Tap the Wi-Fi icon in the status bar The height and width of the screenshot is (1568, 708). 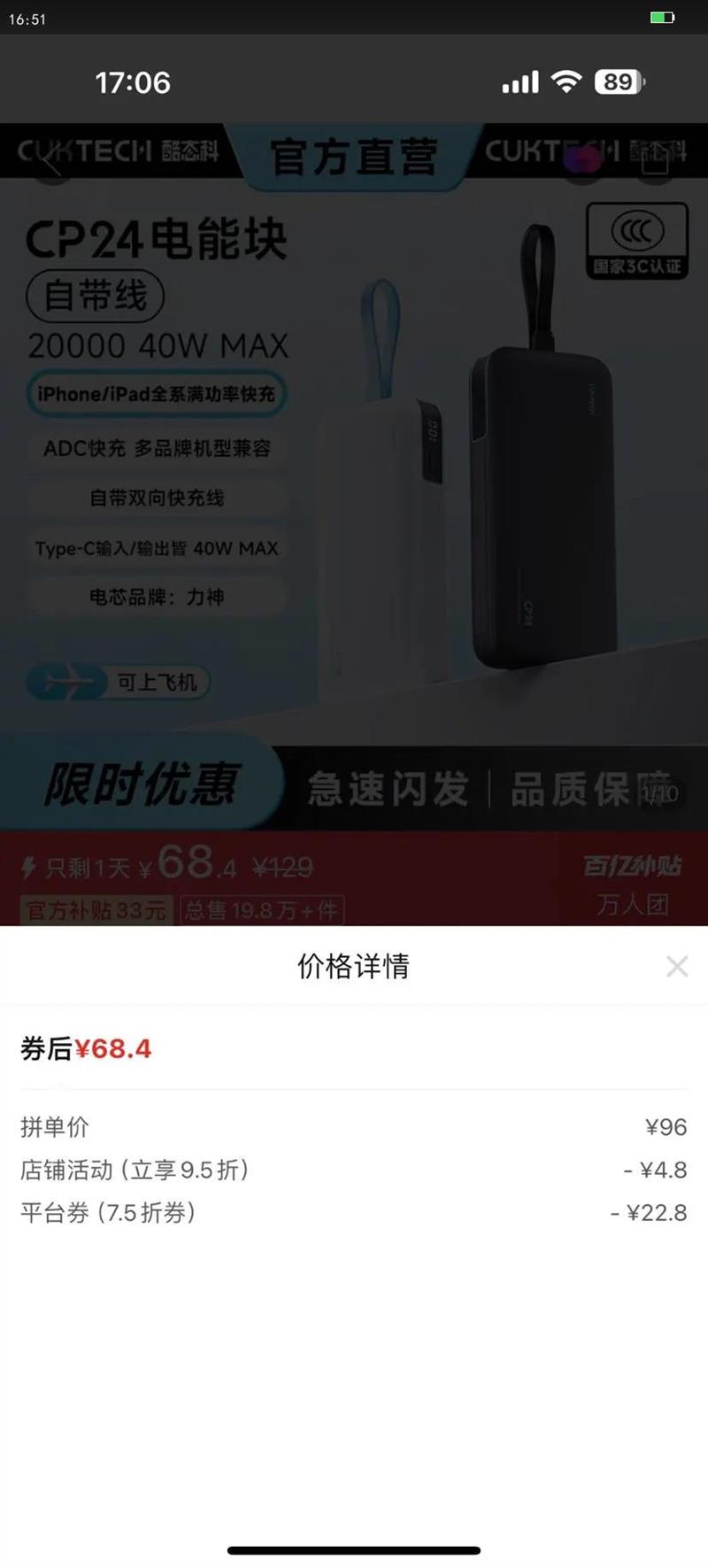click(x=565, y=80)
